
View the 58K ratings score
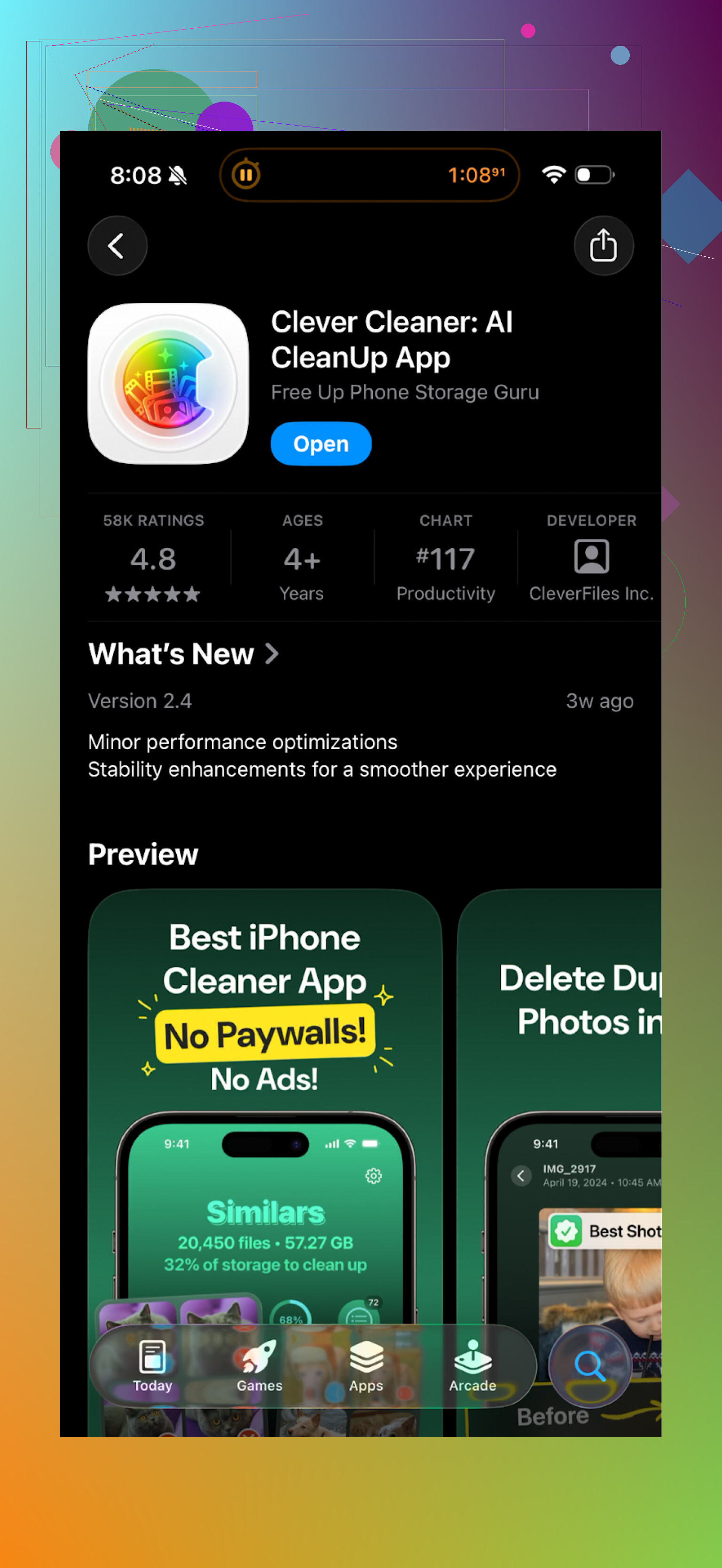click(153, 558)
